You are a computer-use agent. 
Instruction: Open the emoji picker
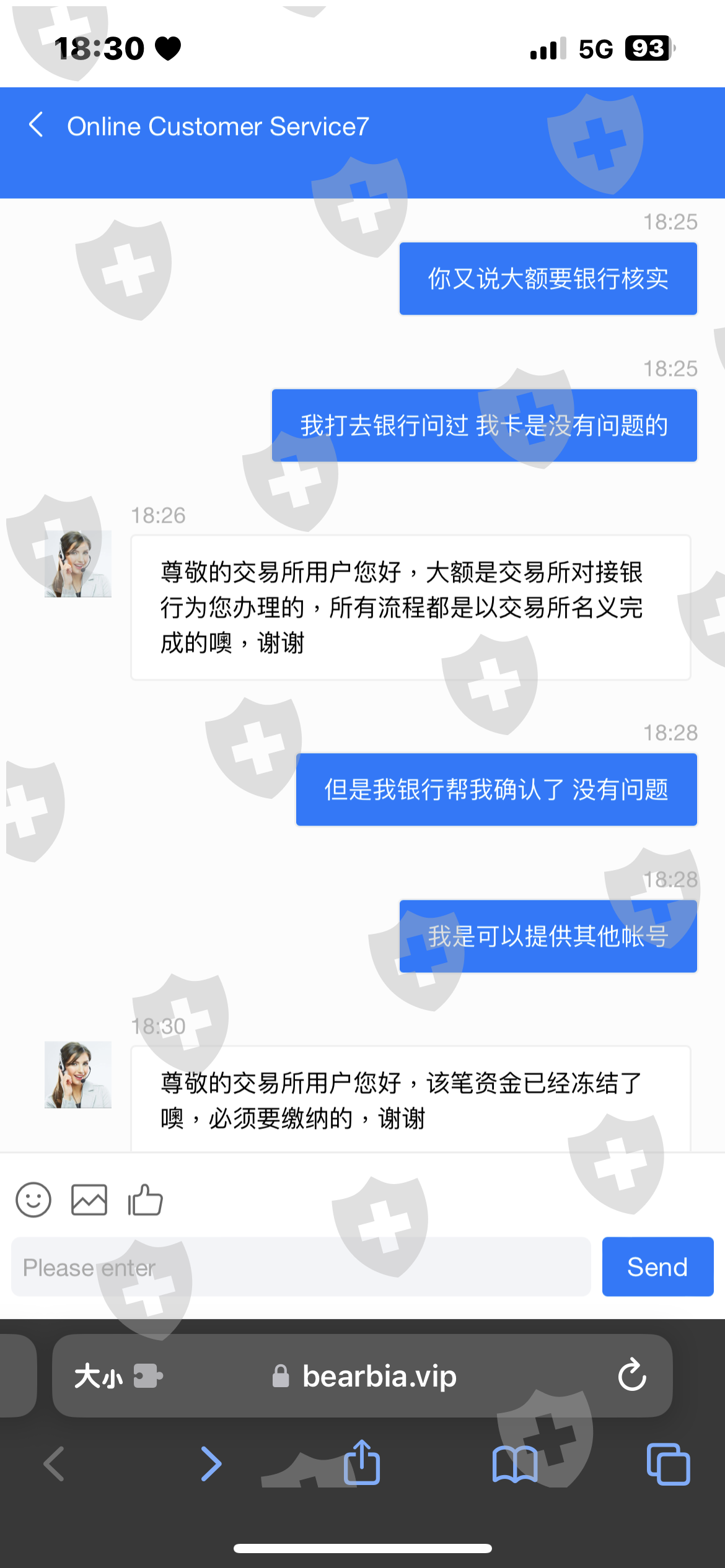click(33, 1200)
